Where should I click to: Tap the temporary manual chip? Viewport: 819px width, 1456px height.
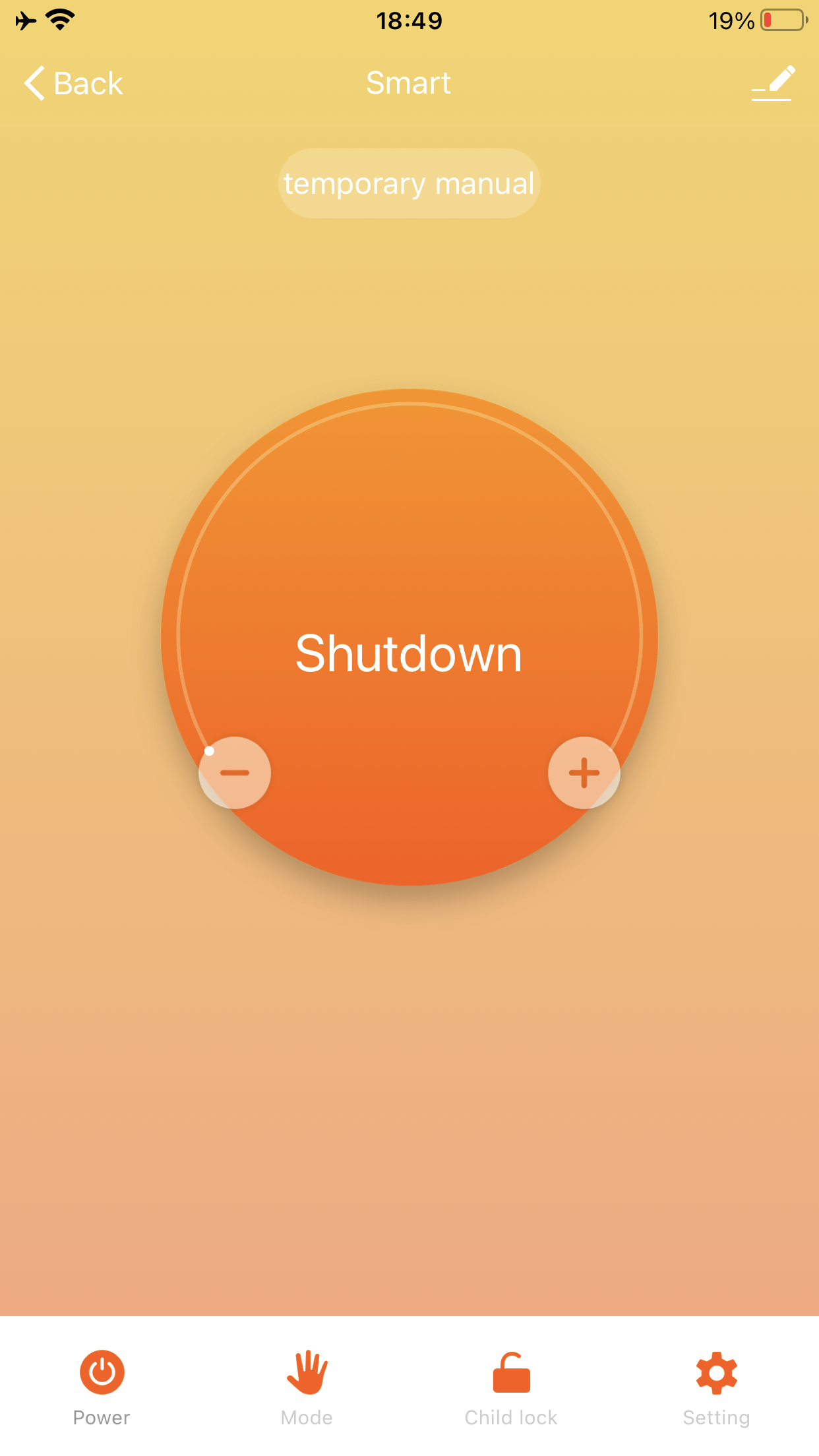pos(409,183)
